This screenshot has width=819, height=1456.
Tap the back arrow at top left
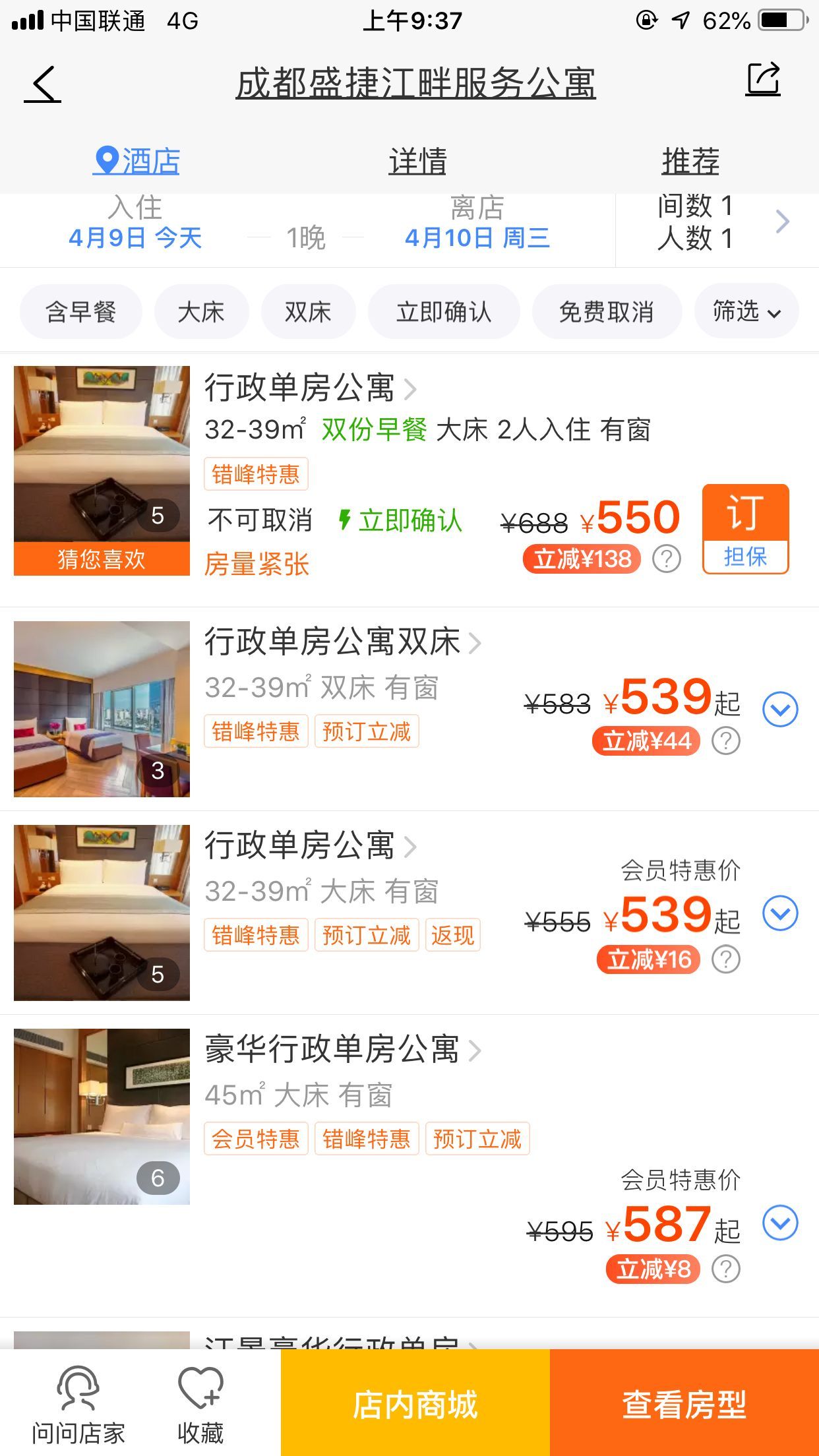41,82
